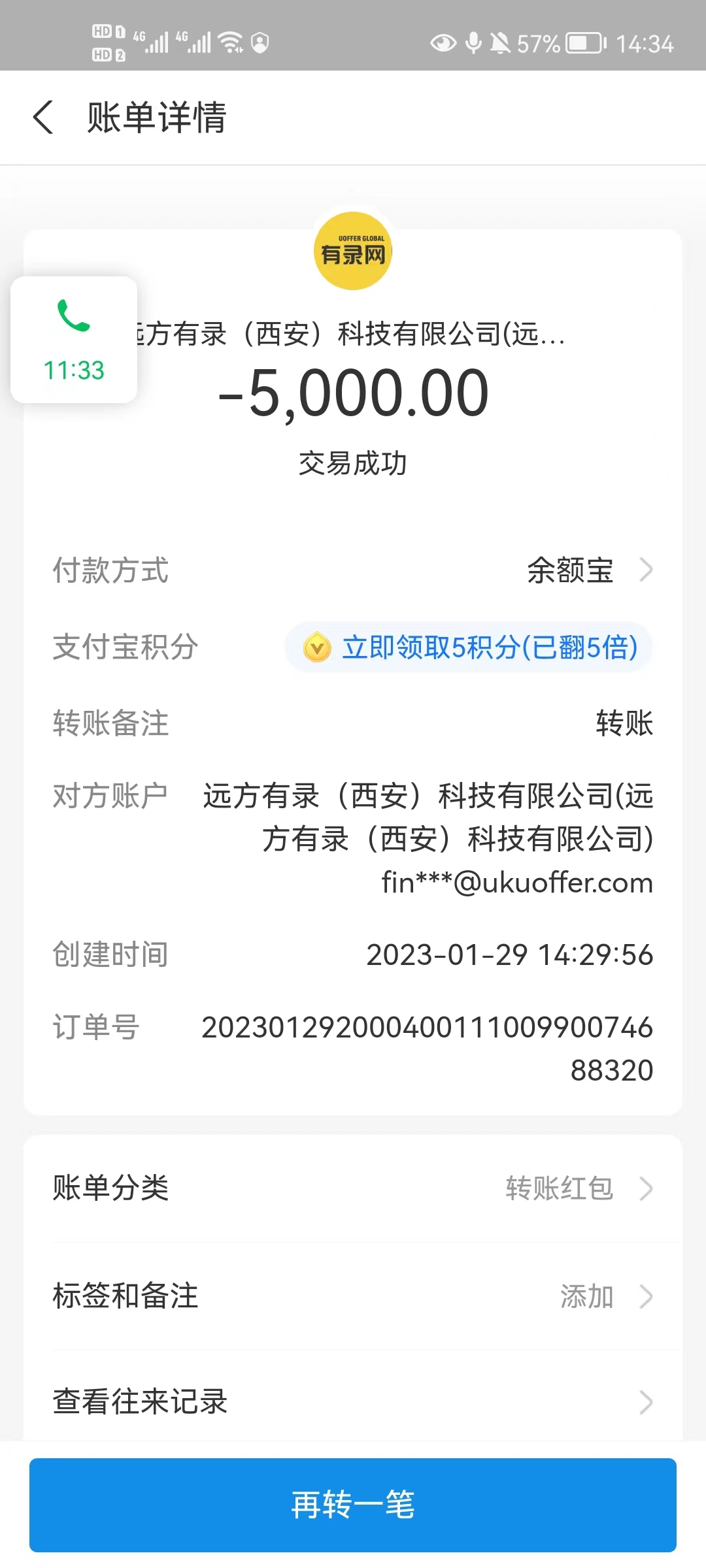Claim 立即领取5积分 reward
Screen dimensions: 706x1568
pyautogui.click(x=469, y=647)
